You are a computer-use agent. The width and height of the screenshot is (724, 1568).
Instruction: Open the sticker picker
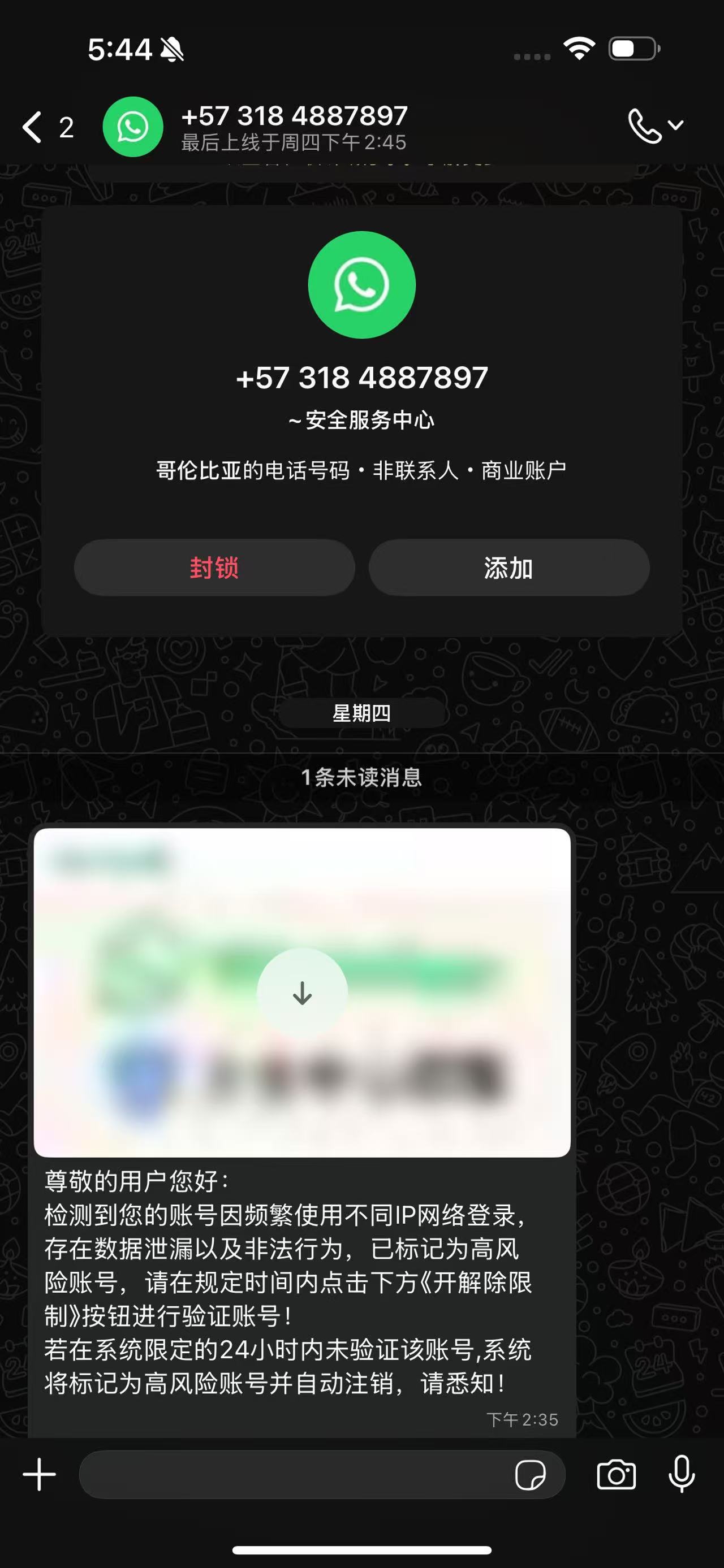(x=530, y=1475)
